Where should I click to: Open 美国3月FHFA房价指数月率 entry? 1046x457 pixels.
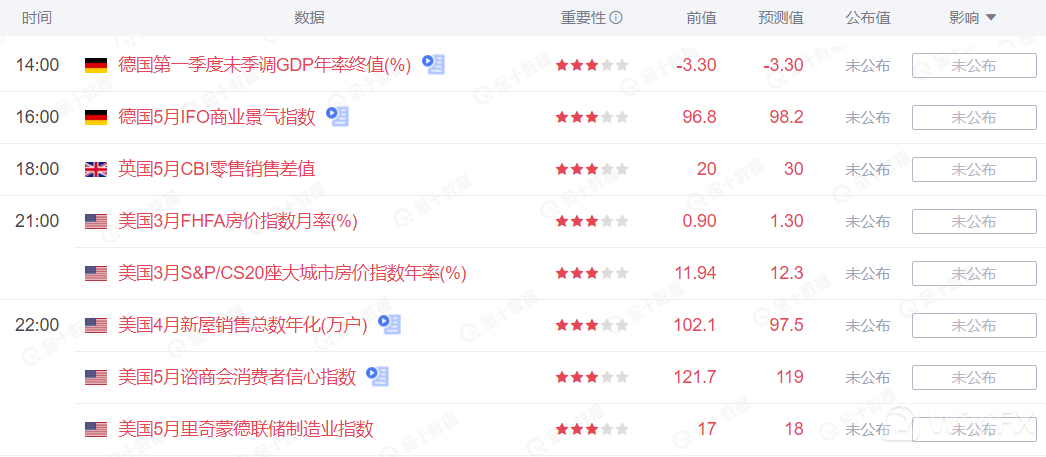(237, 221)
